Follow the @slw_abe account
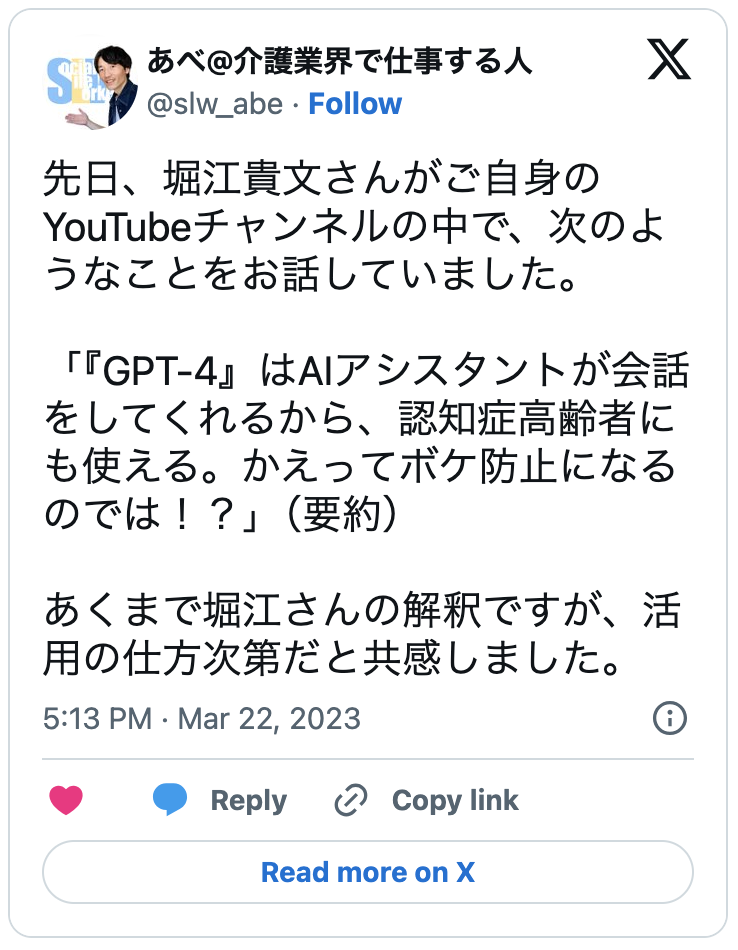The width and height of the screenshot is (738, 950). (355, 104)
